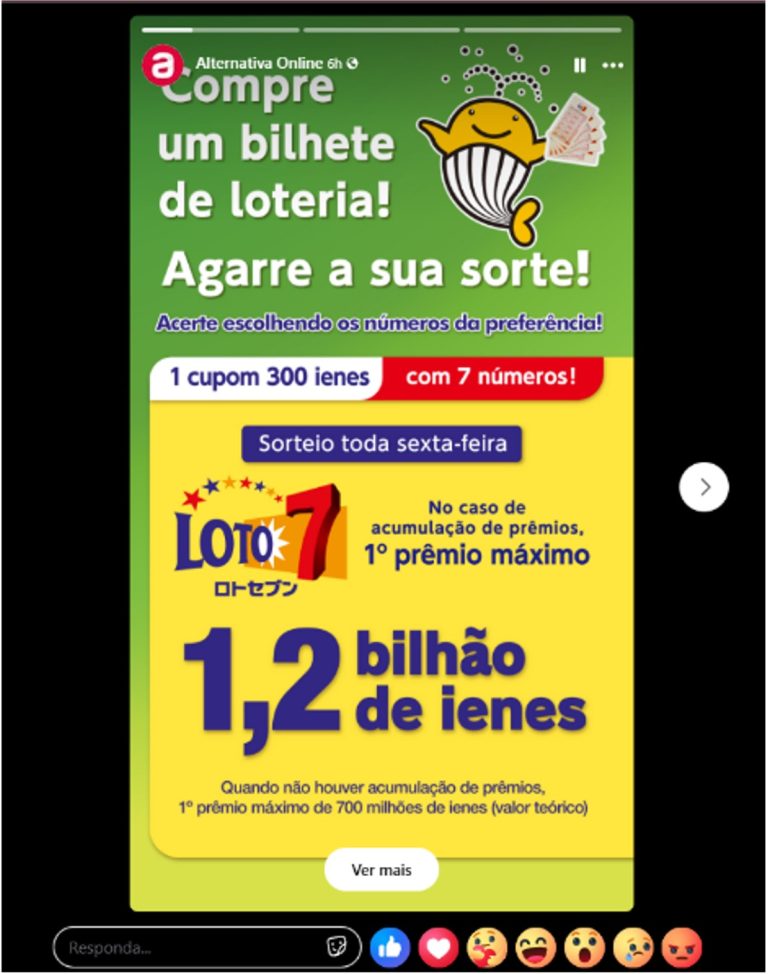The width and height of the screenshot is (768, 974).
Task: React with the laughing Haha emoji
Action: pos(535,947)
